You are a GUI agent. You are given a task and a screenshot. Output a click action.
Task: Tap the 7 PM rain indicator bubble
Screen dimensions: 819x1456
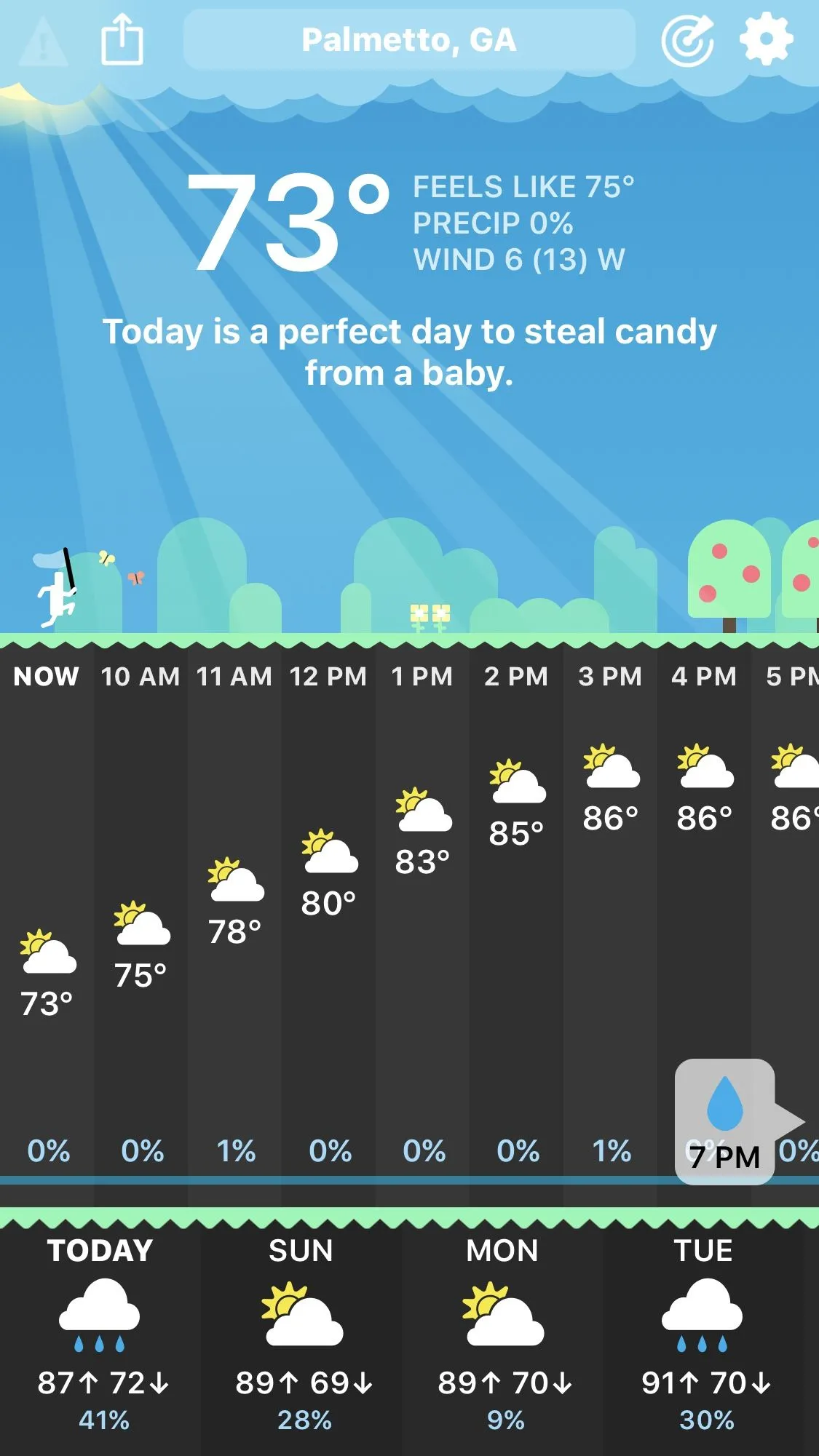pyautogui.click(x=725, y=1121)
